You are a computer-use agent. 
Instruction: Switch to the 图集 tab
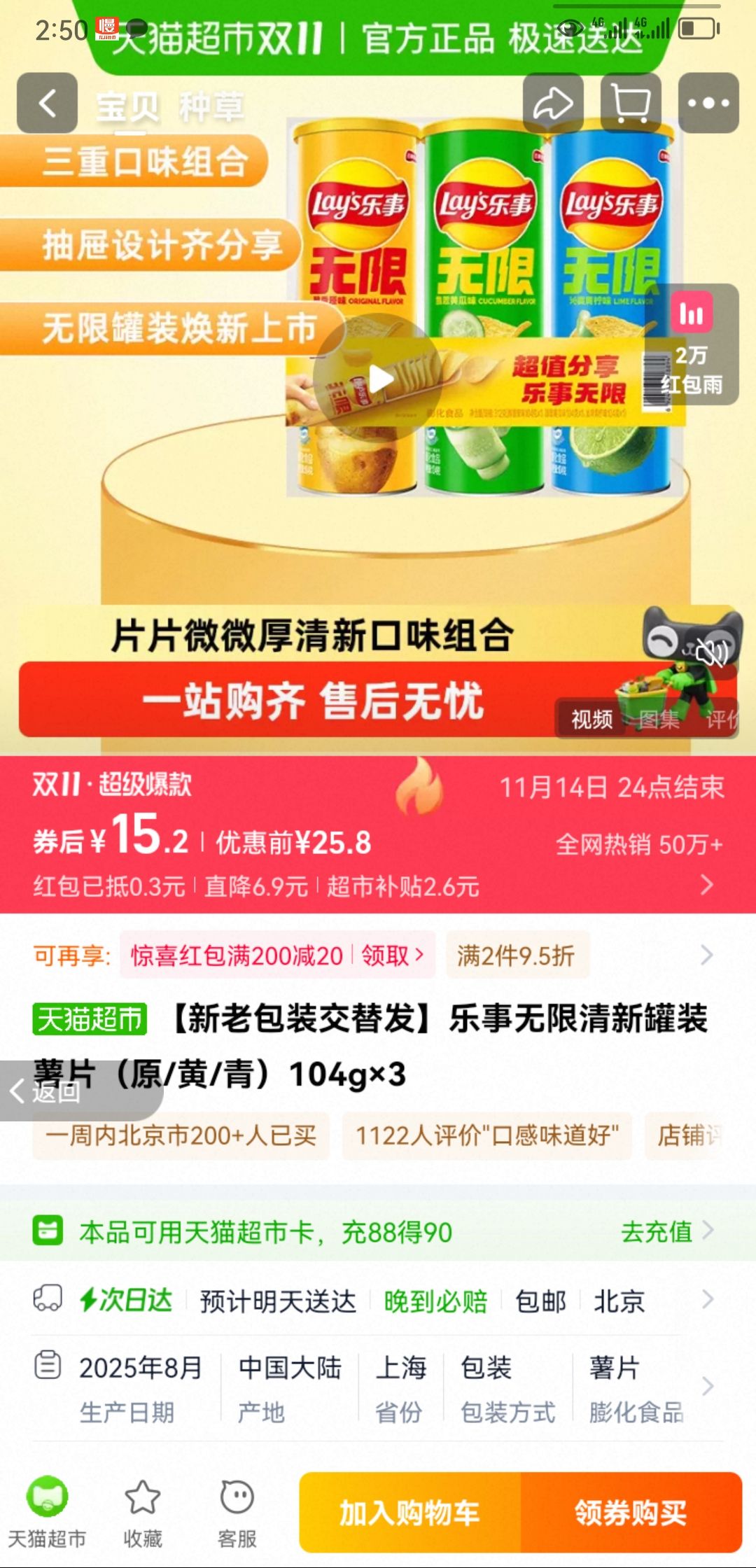click(x=659, y=720)
